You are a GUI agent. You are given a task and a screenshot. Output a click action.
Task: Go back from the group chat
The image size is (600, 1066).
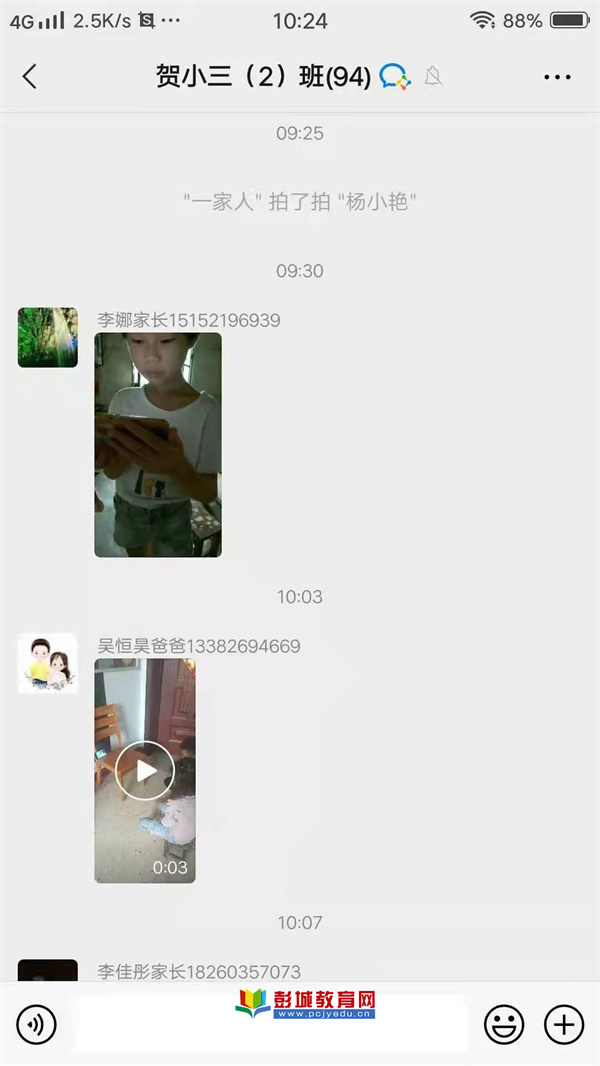click(30, 76)
